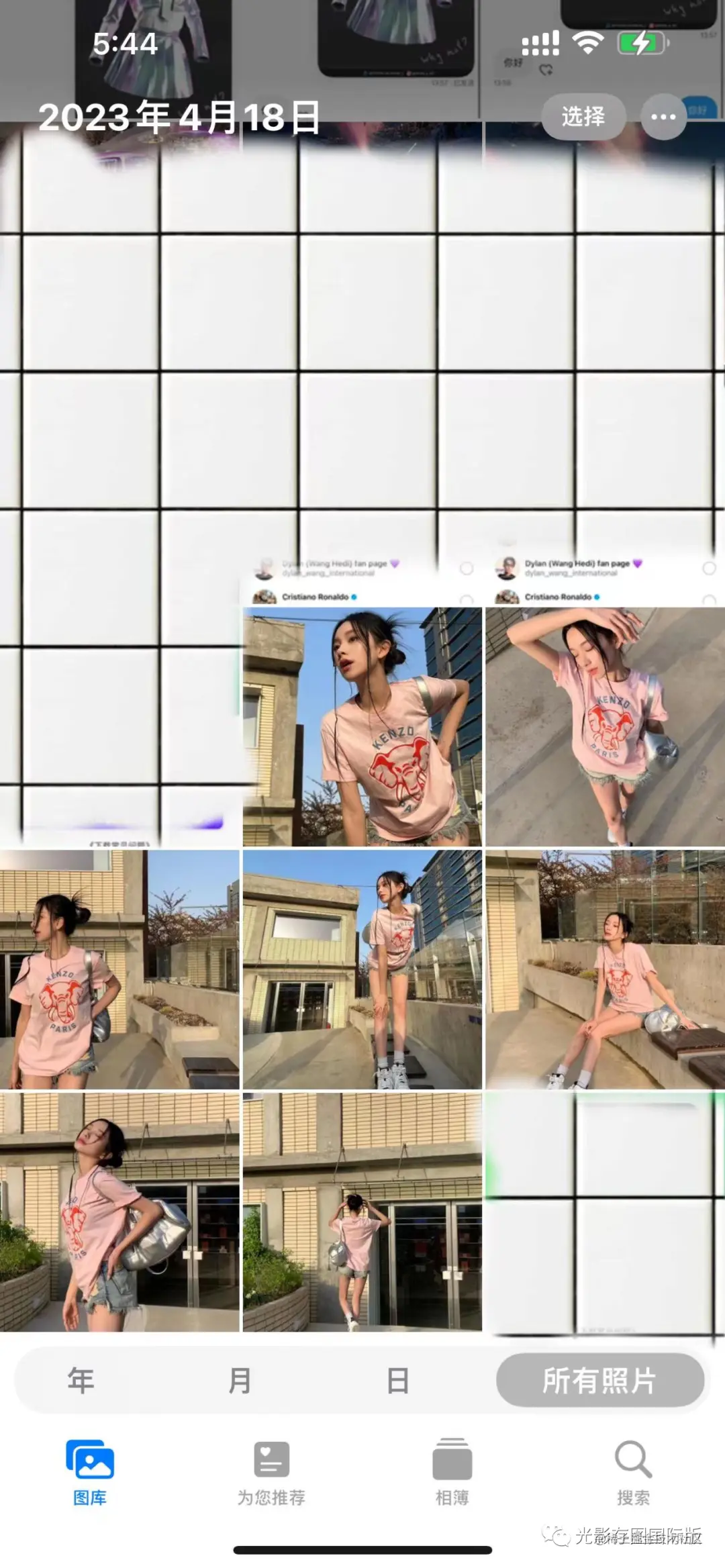Open photo of girl tilting head back by doors
The width and height of the screenshot is (725, 1568).
(x=119, y=1212)
